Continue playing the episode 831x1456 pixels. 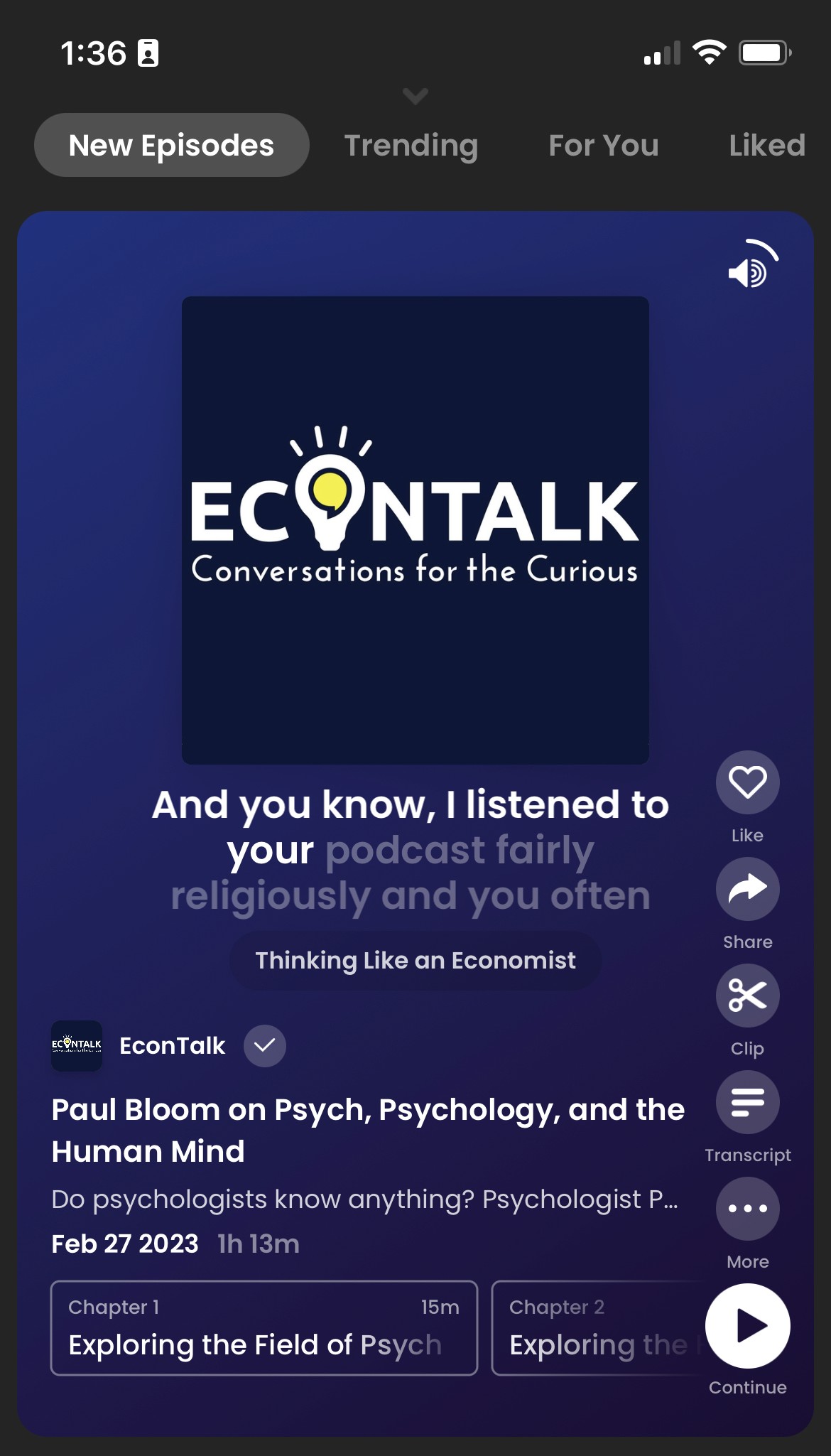(747, 1326)
